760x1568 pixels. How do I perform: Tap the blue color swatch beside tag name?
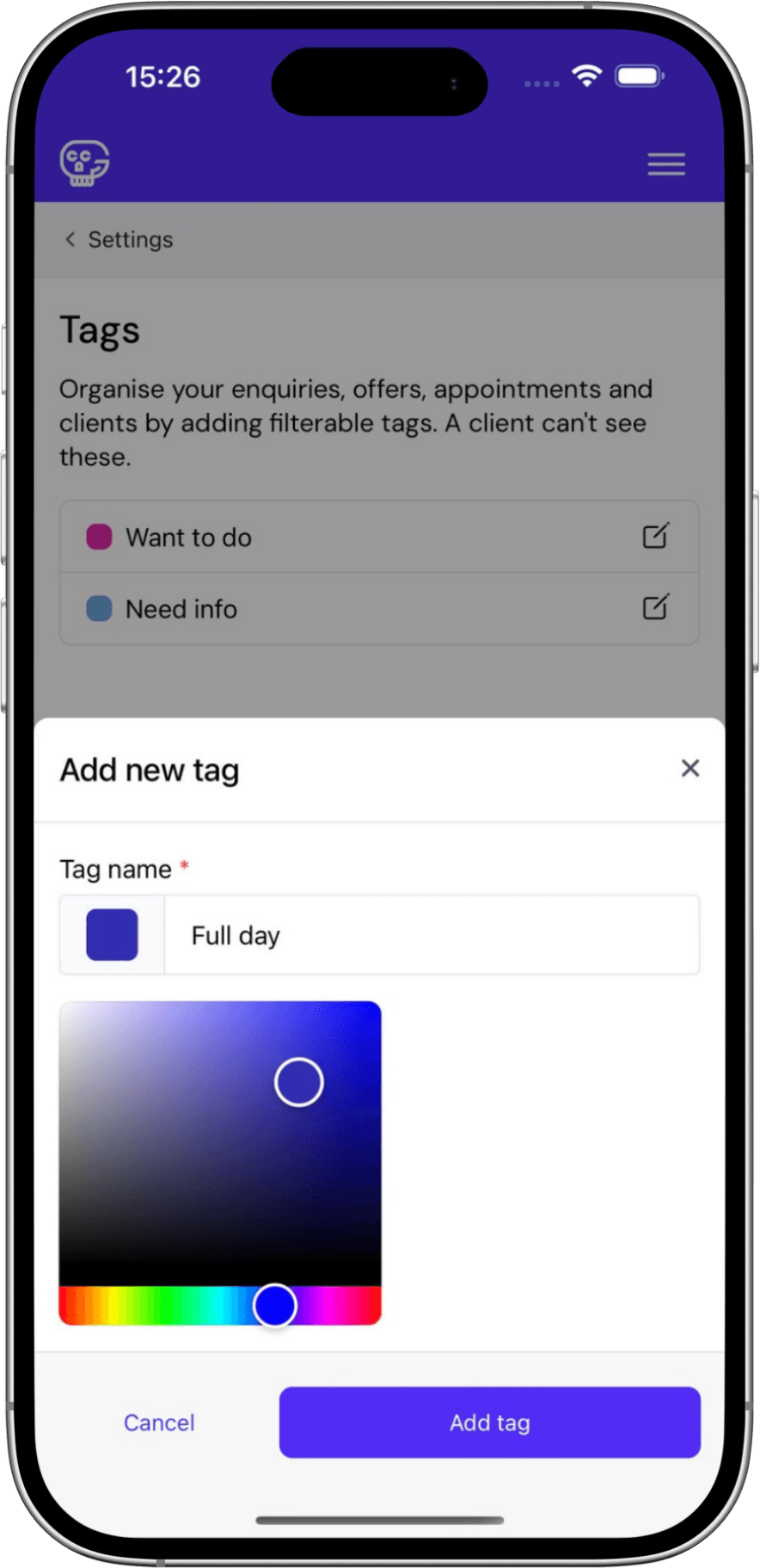pyautogui.click(x=112, y=935)
